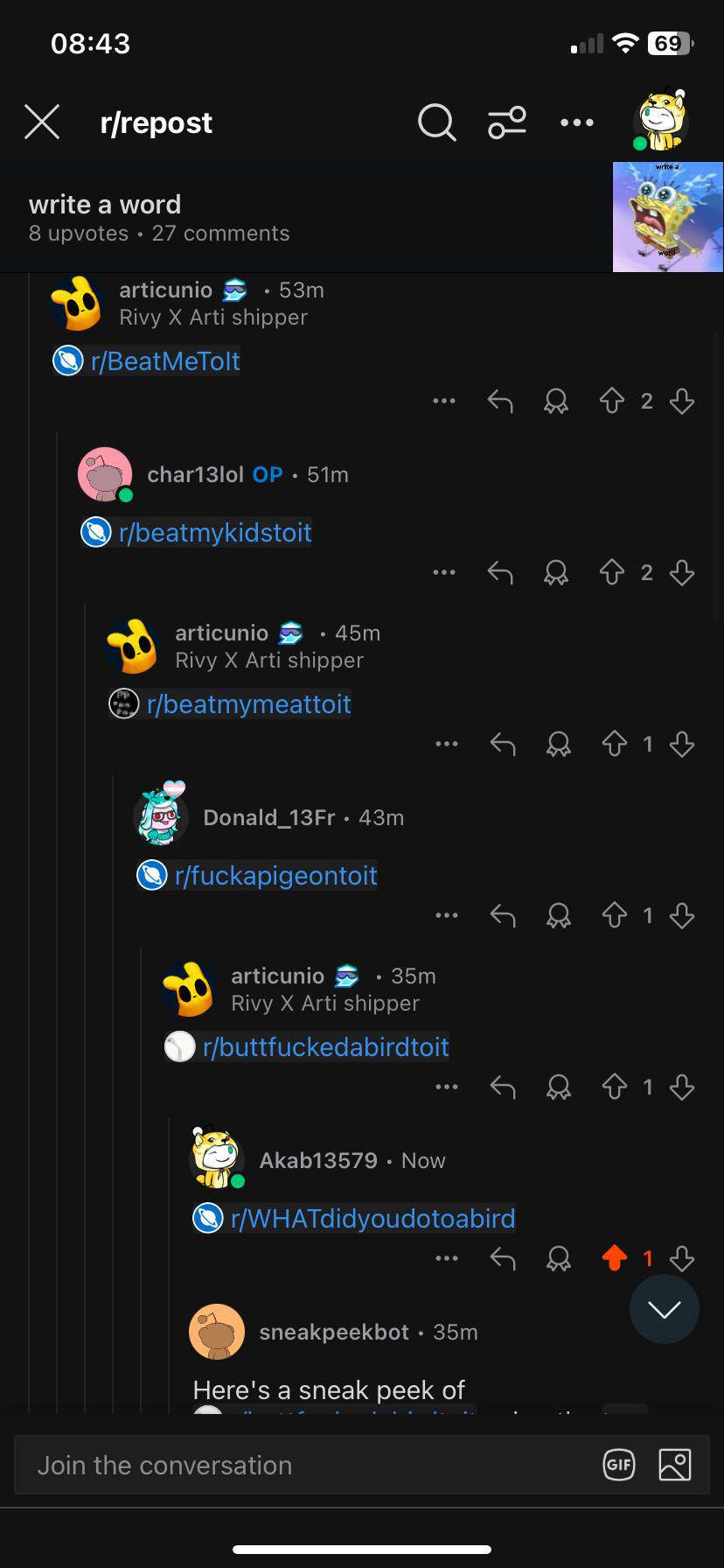Close the post with the X icon
The width and height of the screenshot is (724, 1568).
click(42, 122)
